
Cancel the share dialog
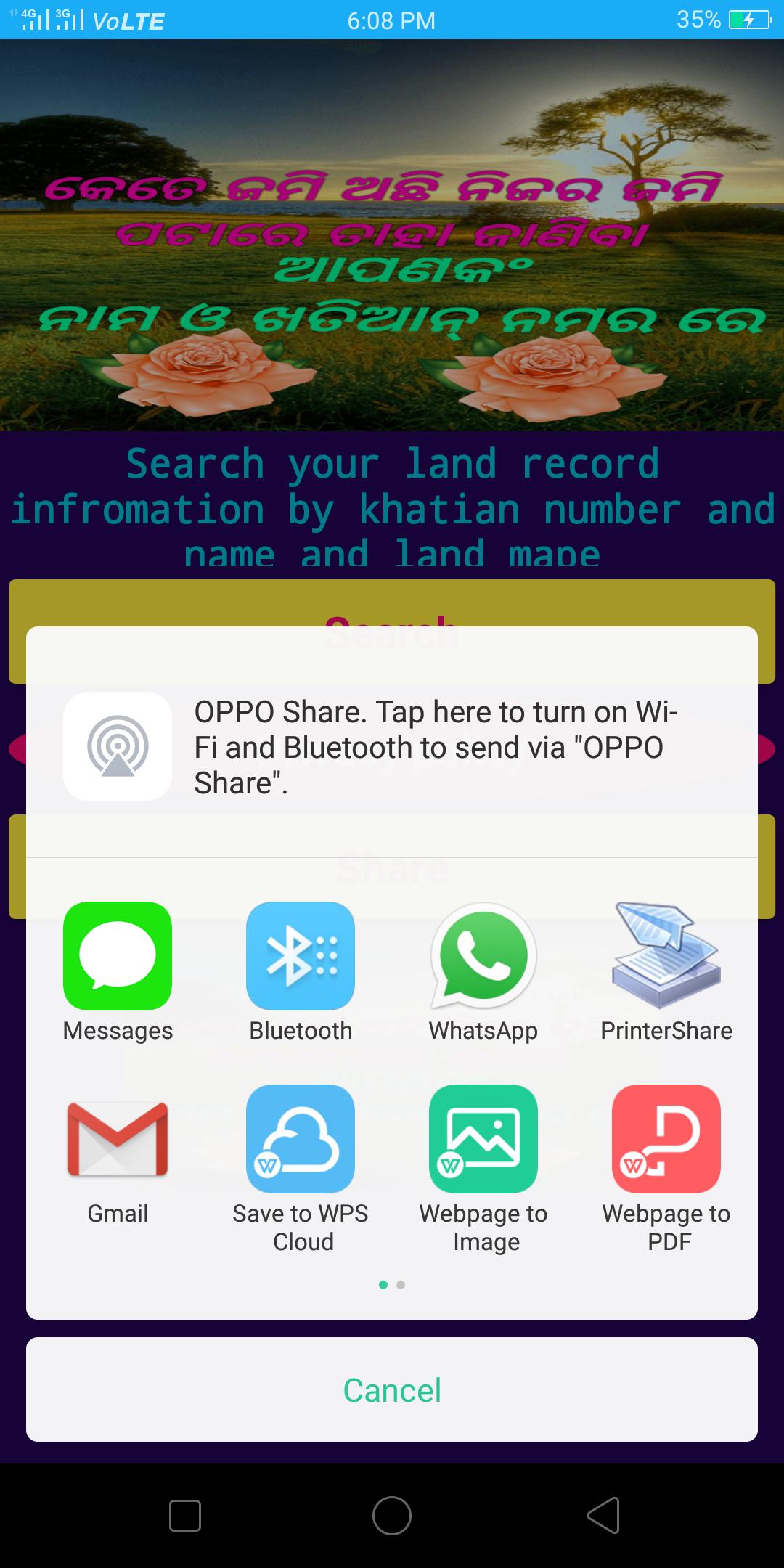pyautogui.click(x=392, y=1390)
